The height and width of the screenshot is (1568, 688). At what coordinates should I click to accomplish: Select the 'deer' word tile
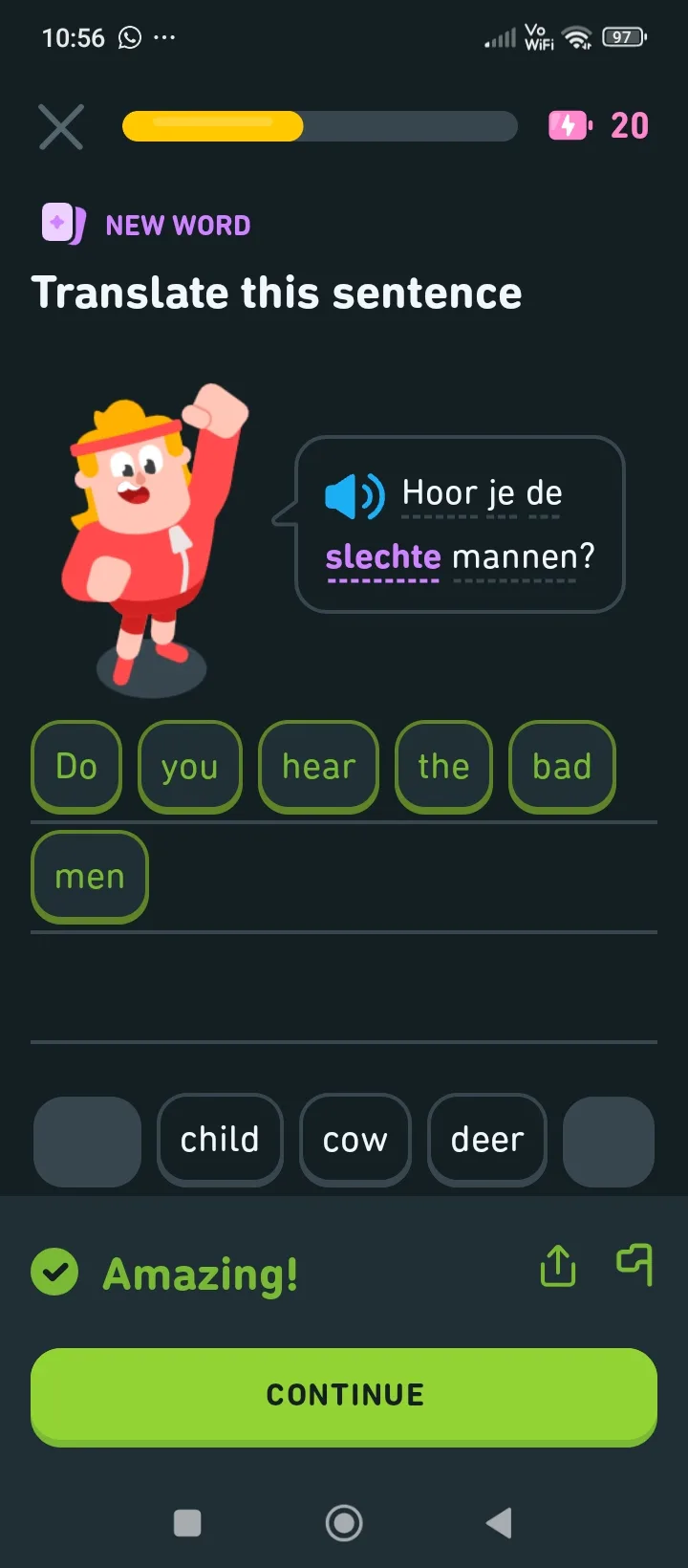pos(487,1140)
